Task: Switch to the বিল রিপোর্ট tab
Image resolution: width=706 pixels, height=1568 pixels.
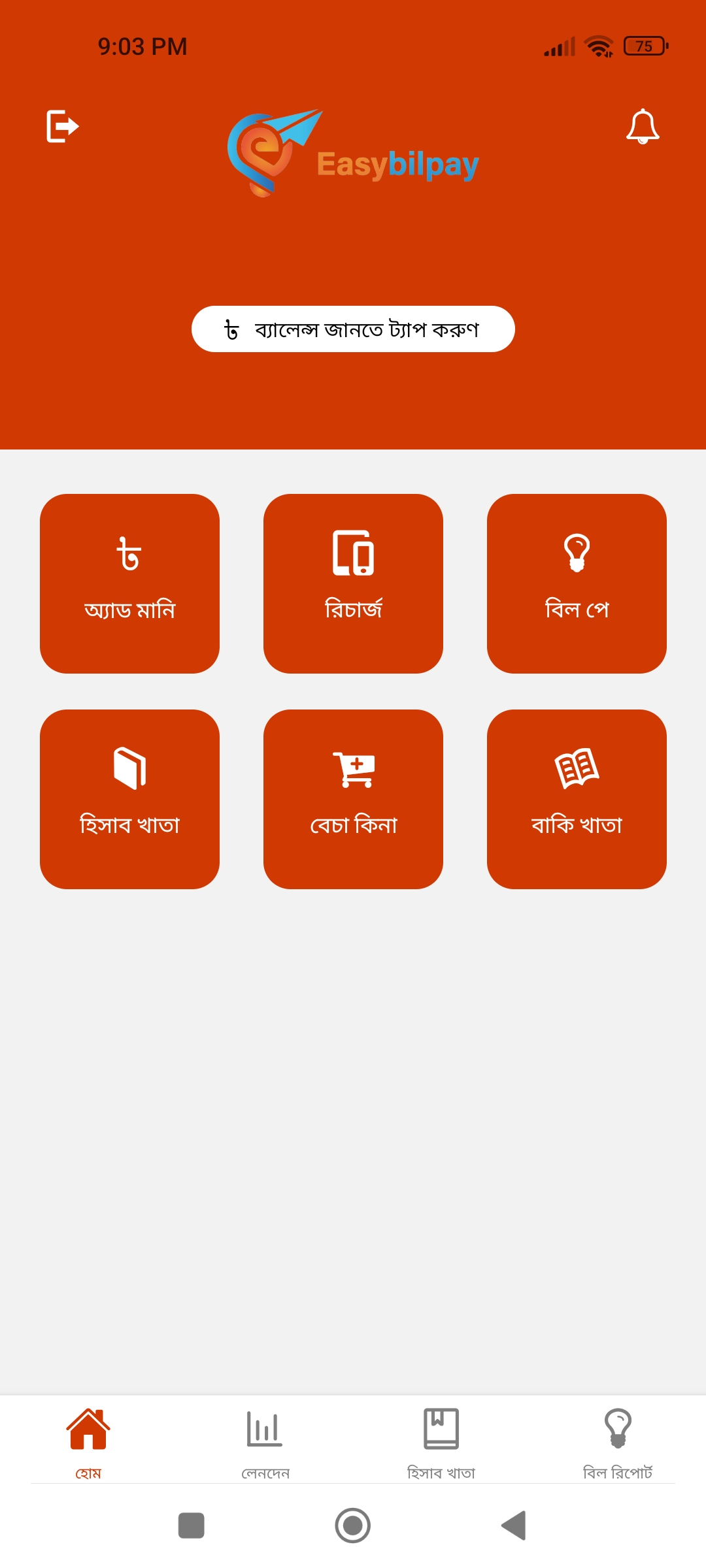Action: tap(618, 1443)
